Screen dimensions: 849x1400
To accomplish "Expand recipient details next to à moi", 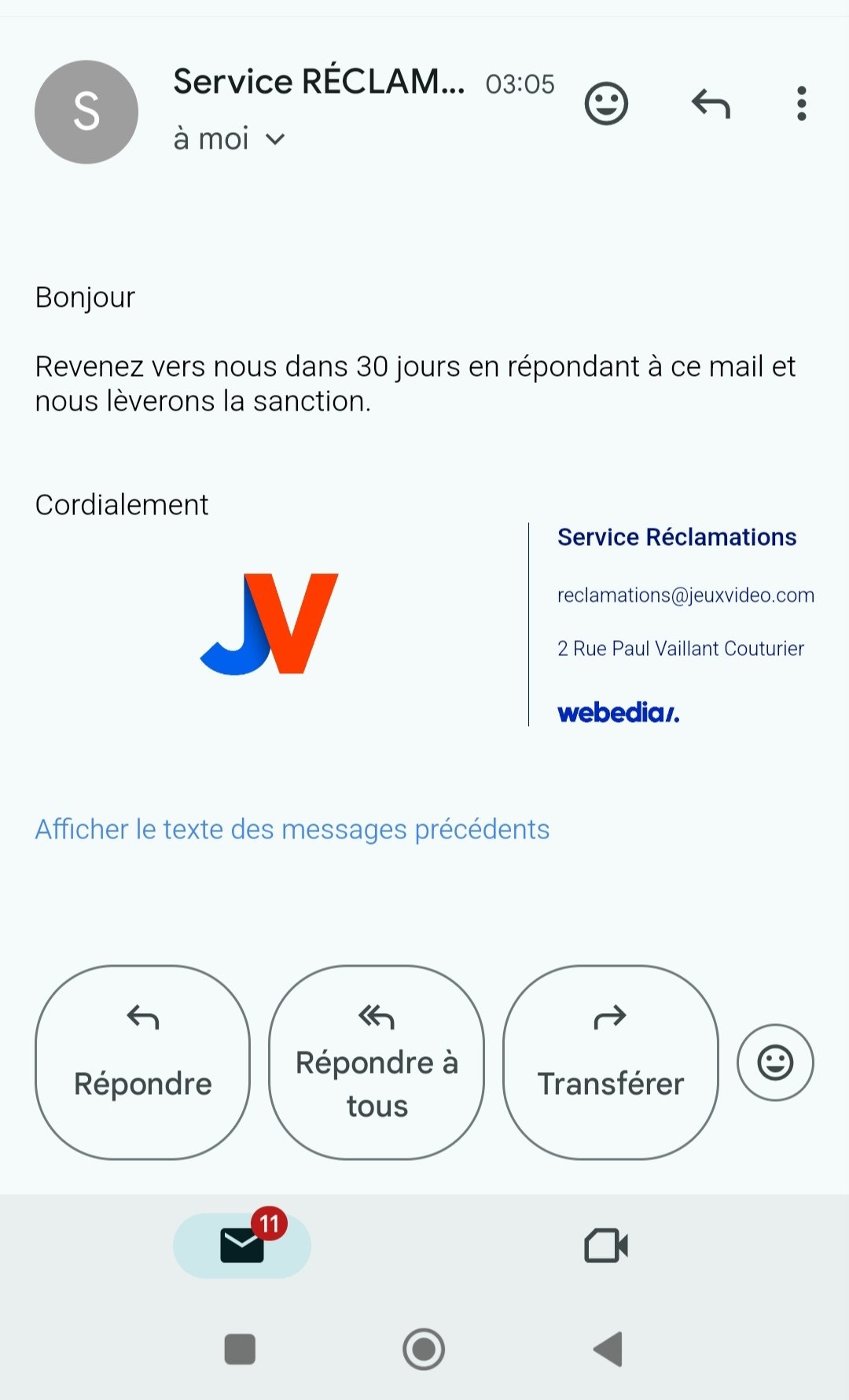I will click(274, 139).
